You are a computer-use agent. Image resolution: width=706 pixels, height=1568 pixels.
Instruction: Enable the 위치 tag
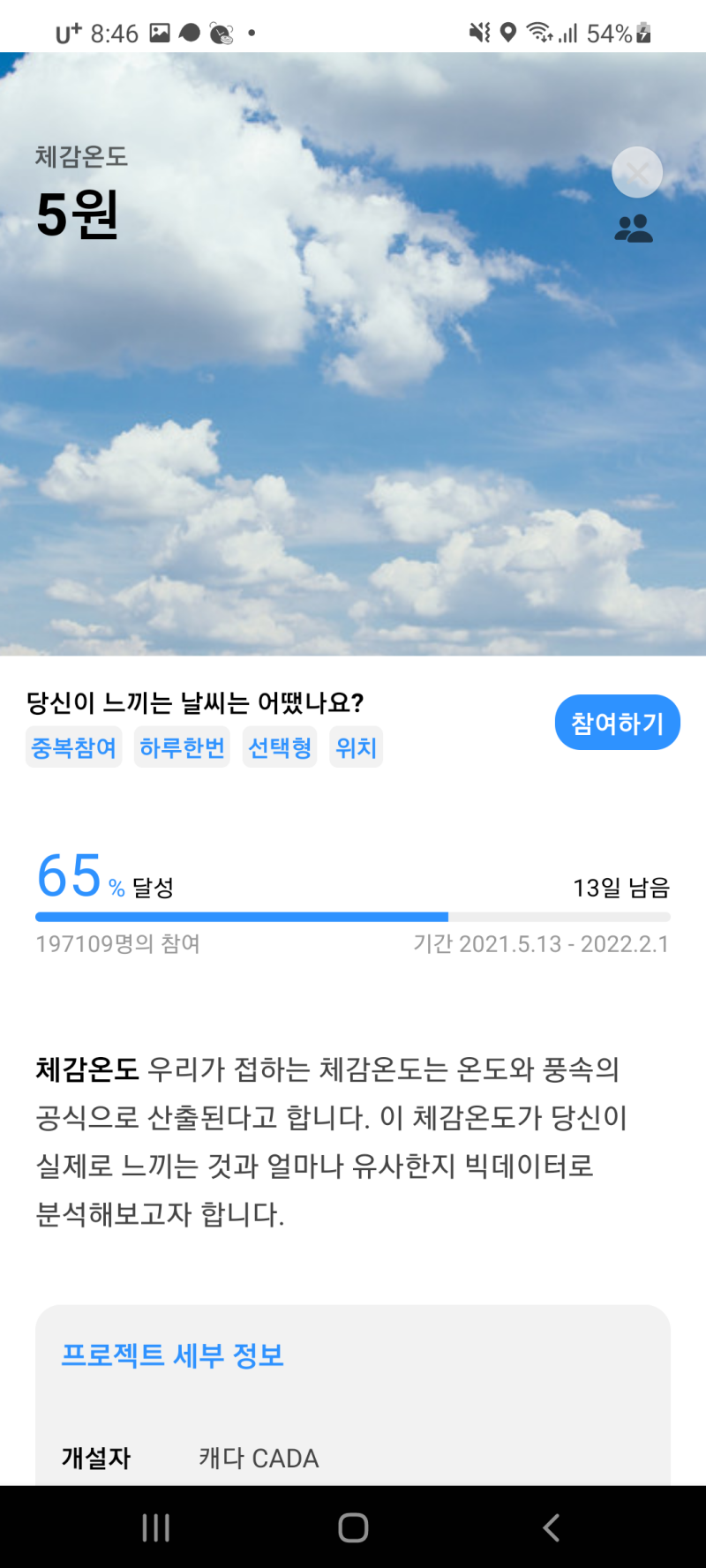click(x=356, y=746)
